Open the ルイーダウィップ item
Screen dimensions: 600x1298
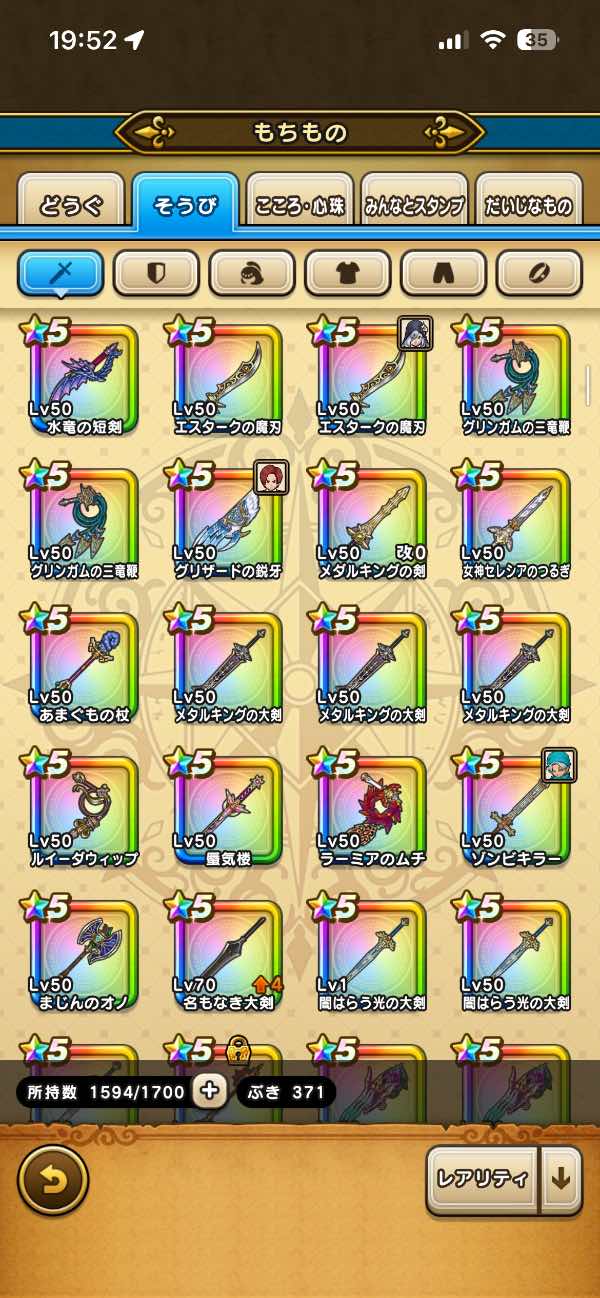point(83,810)
